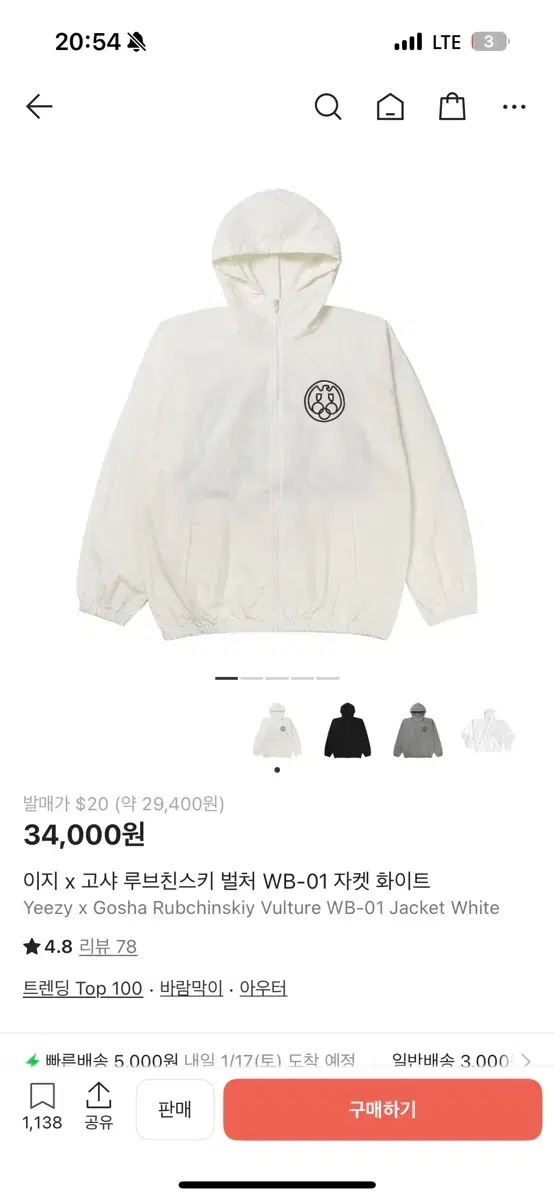Tap the 구매하기 buy button

pos(383,1109)
